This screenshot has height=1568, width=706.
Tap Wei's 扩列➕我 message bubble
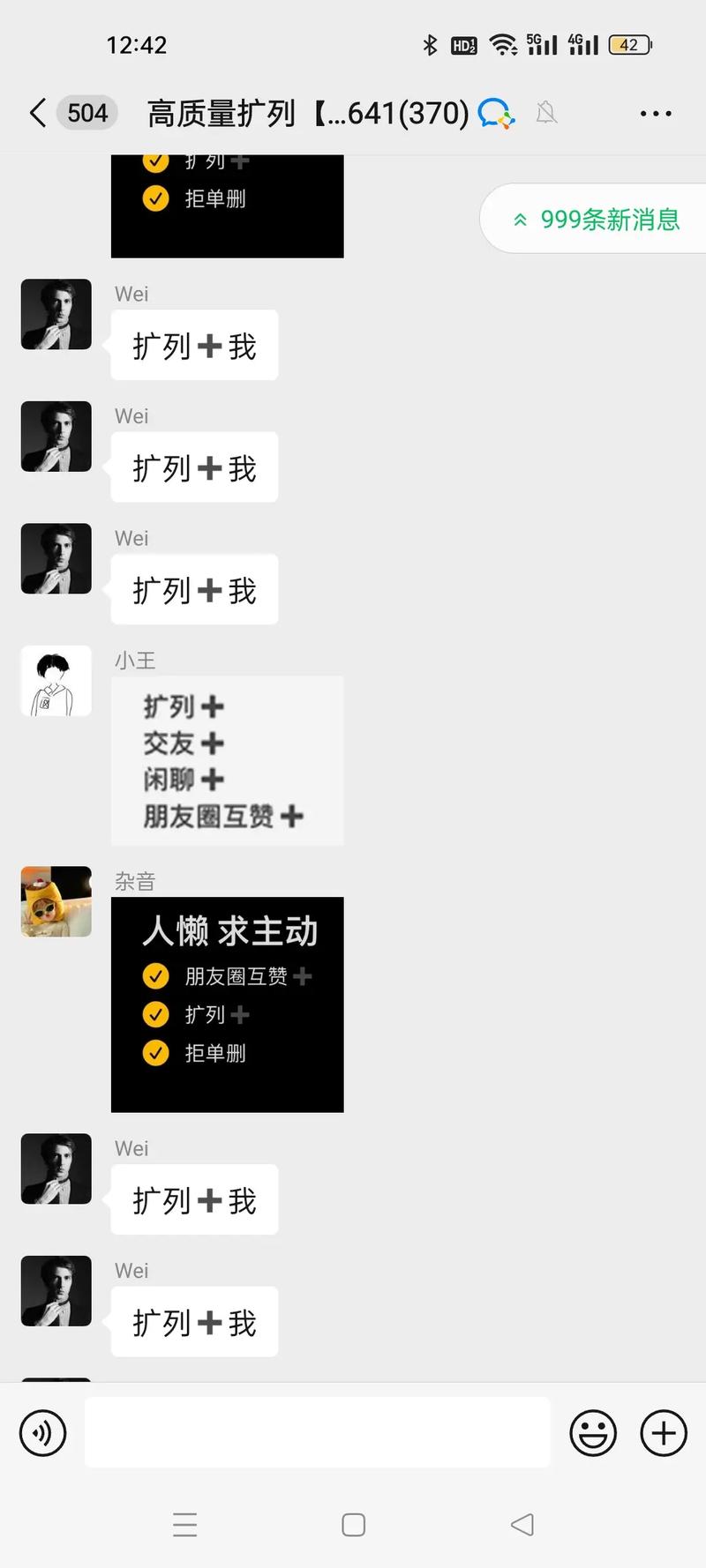194,346
